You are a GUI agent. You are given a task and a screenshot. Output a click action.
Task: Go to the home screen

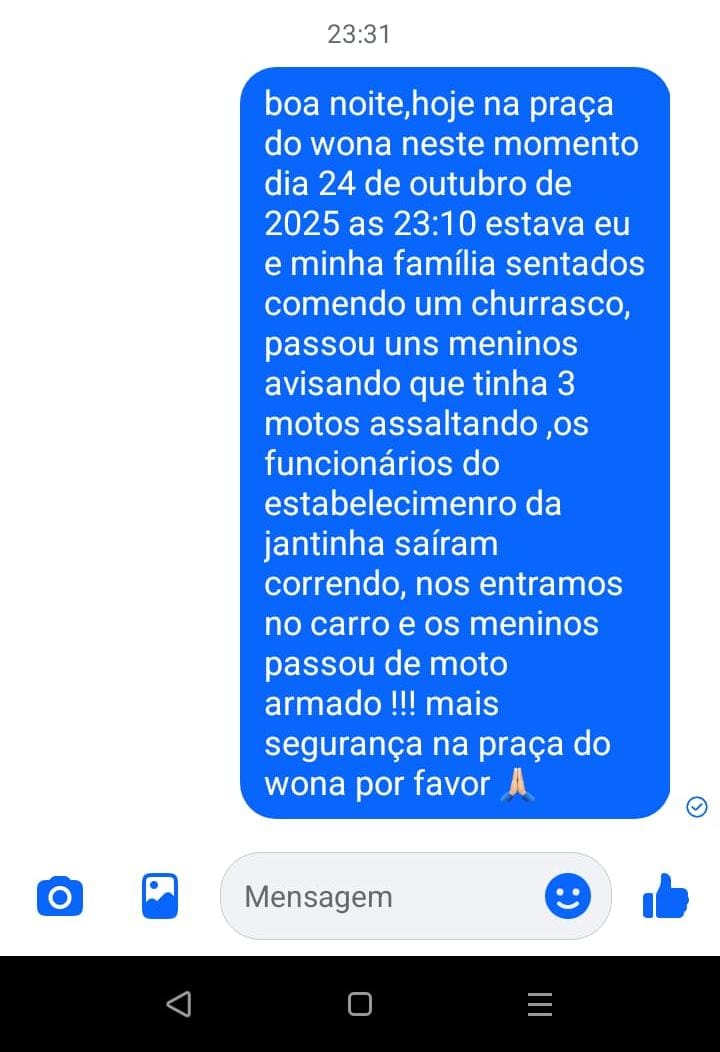[x=360, y=1004]
